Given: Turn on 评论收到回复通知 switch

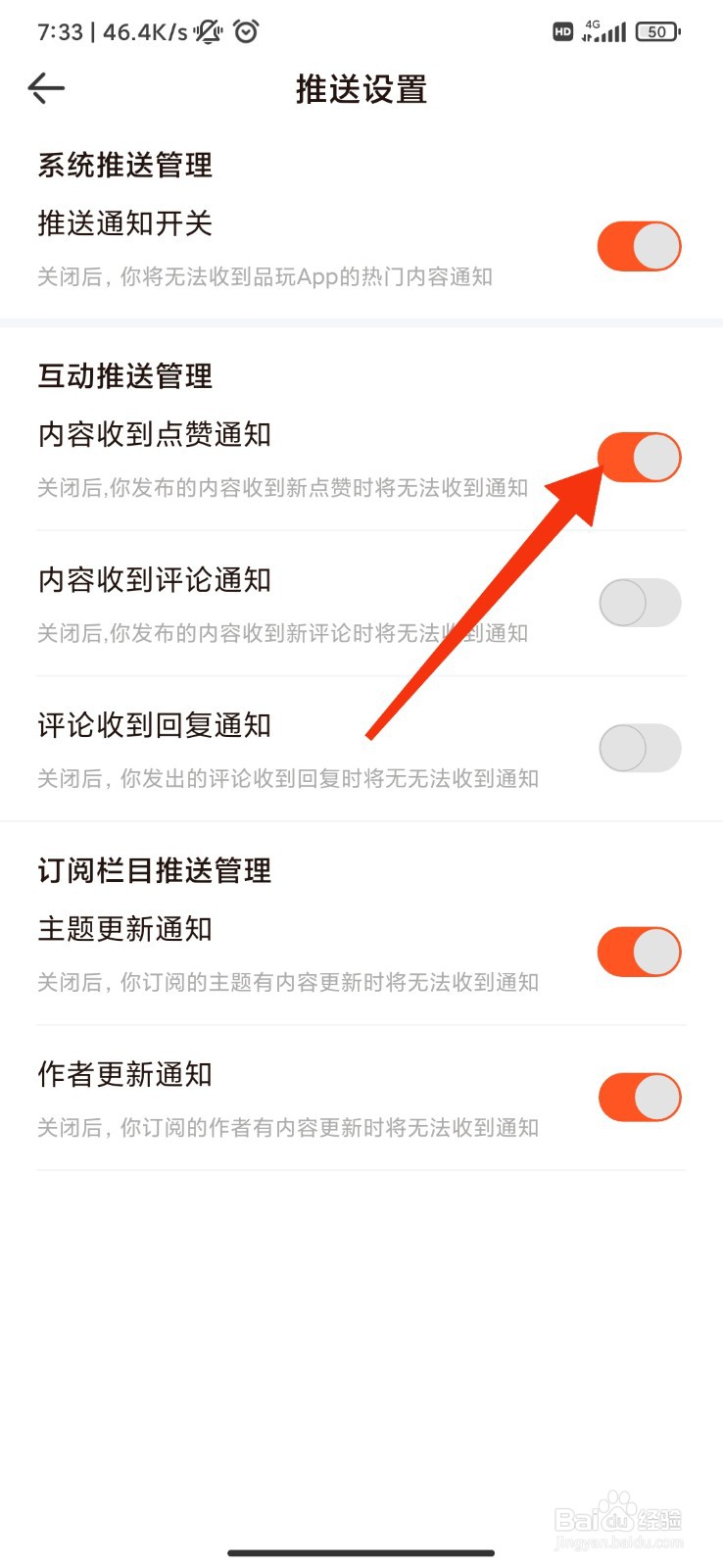Looking at the screenshot, I should pyautogui.click(x=639, y=748).
